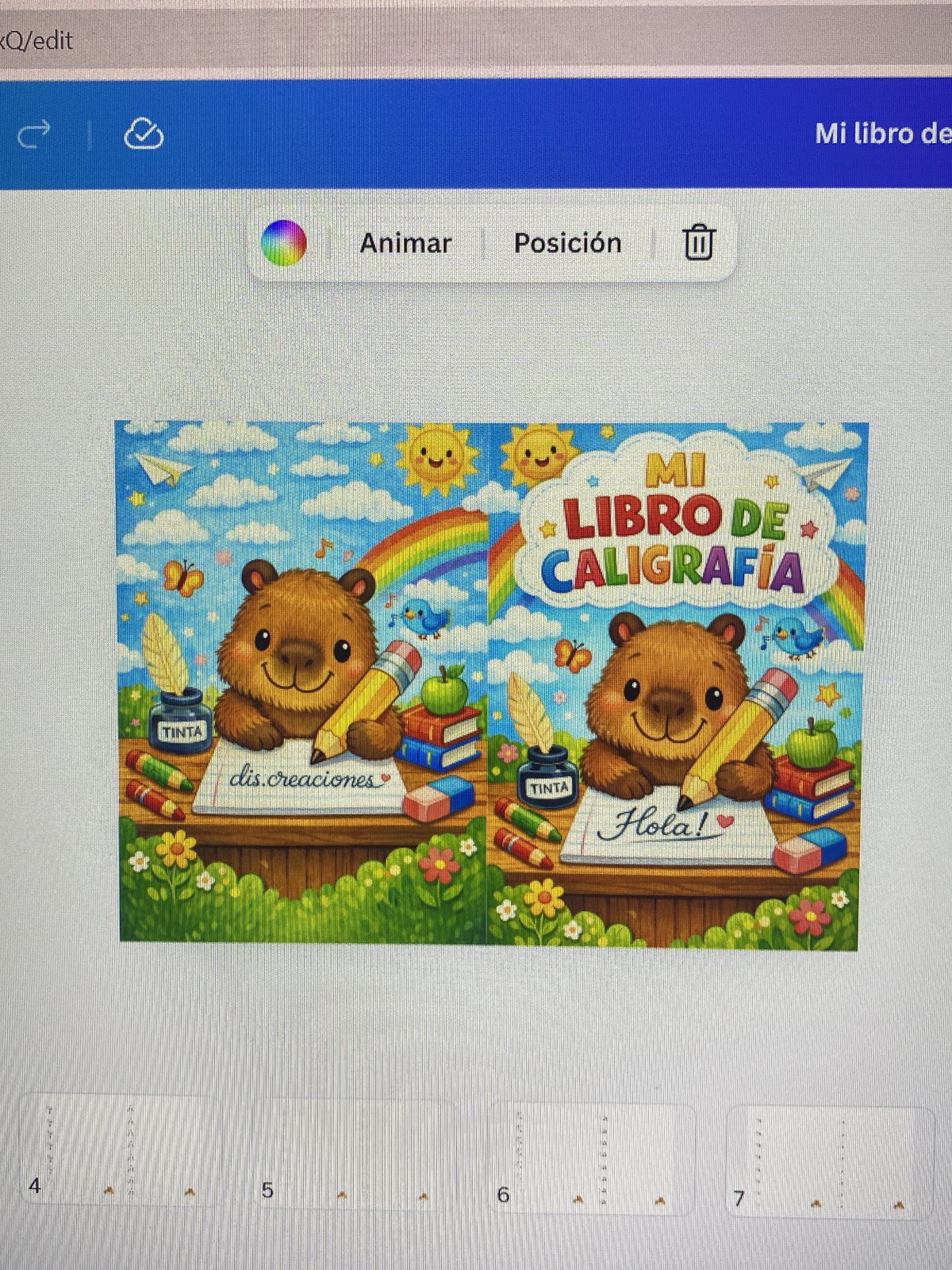Delete the selected element with trash icon
This screenshot has height=1270, width=952.
click(699, 243)
